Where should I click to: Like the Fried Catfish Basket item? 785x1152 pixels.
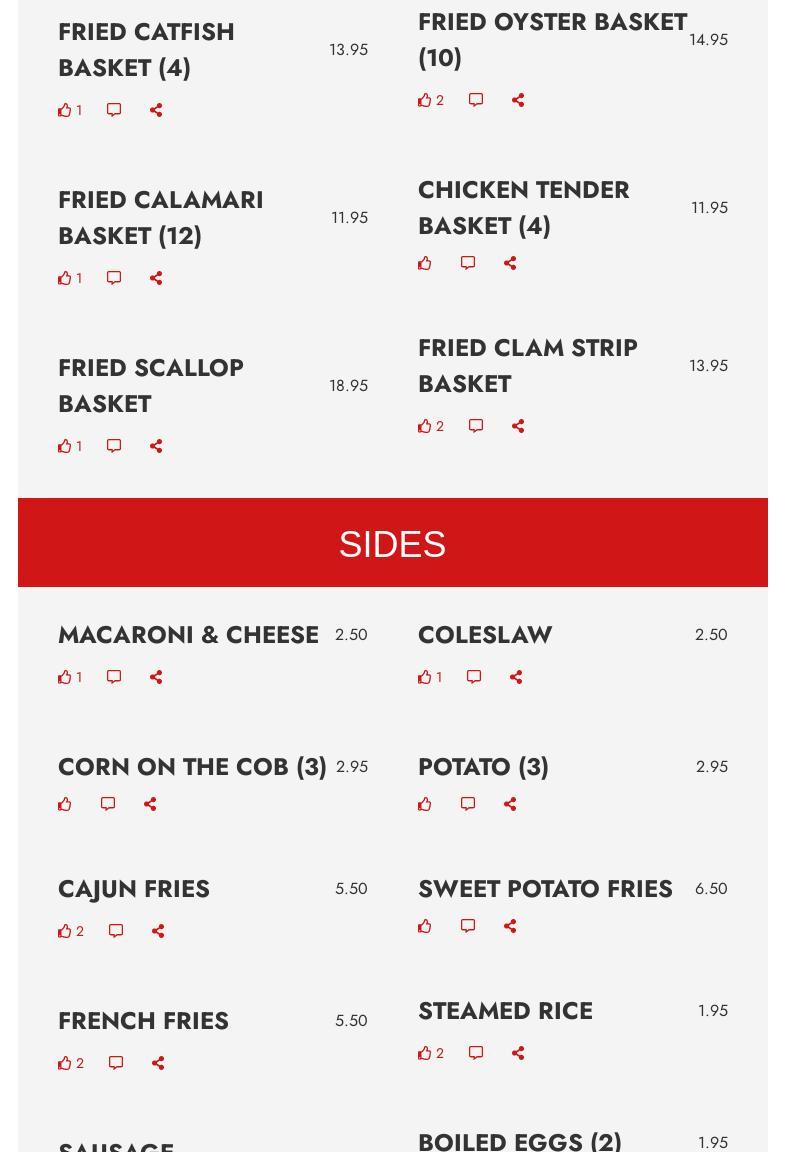coord(65,110)
